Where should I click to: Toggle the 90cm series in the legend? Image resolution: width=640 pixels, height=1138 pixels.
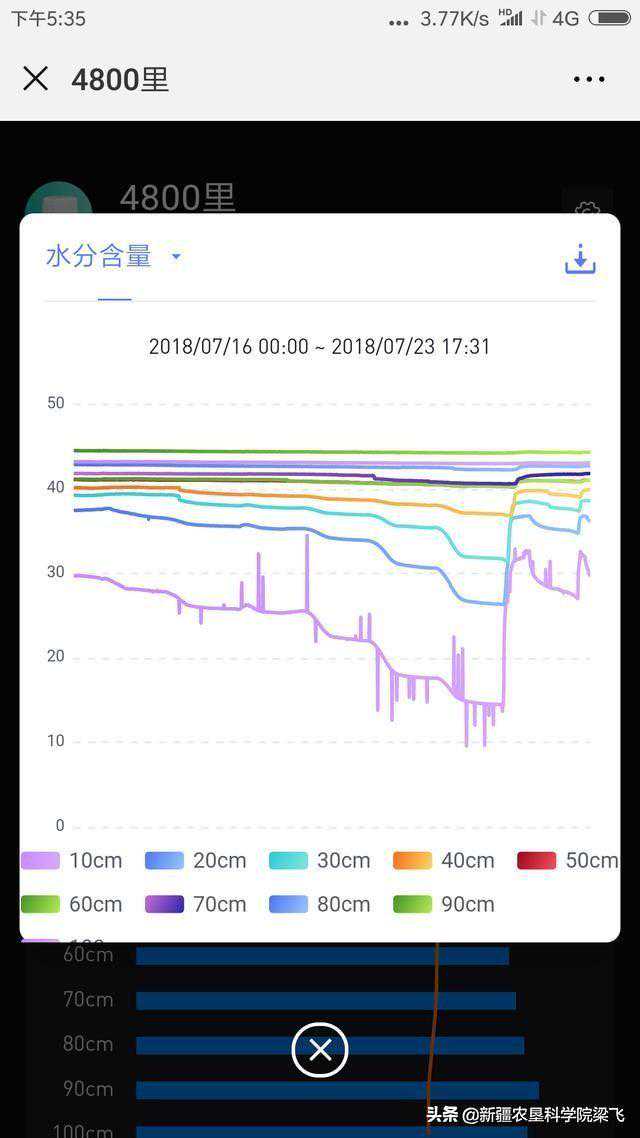[x=443, y=904]
